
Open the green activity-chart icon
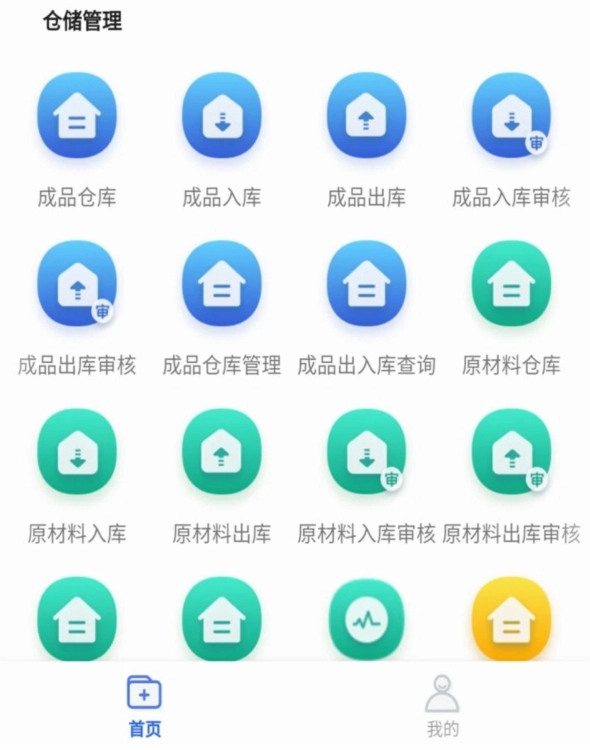tap(367, 619)
